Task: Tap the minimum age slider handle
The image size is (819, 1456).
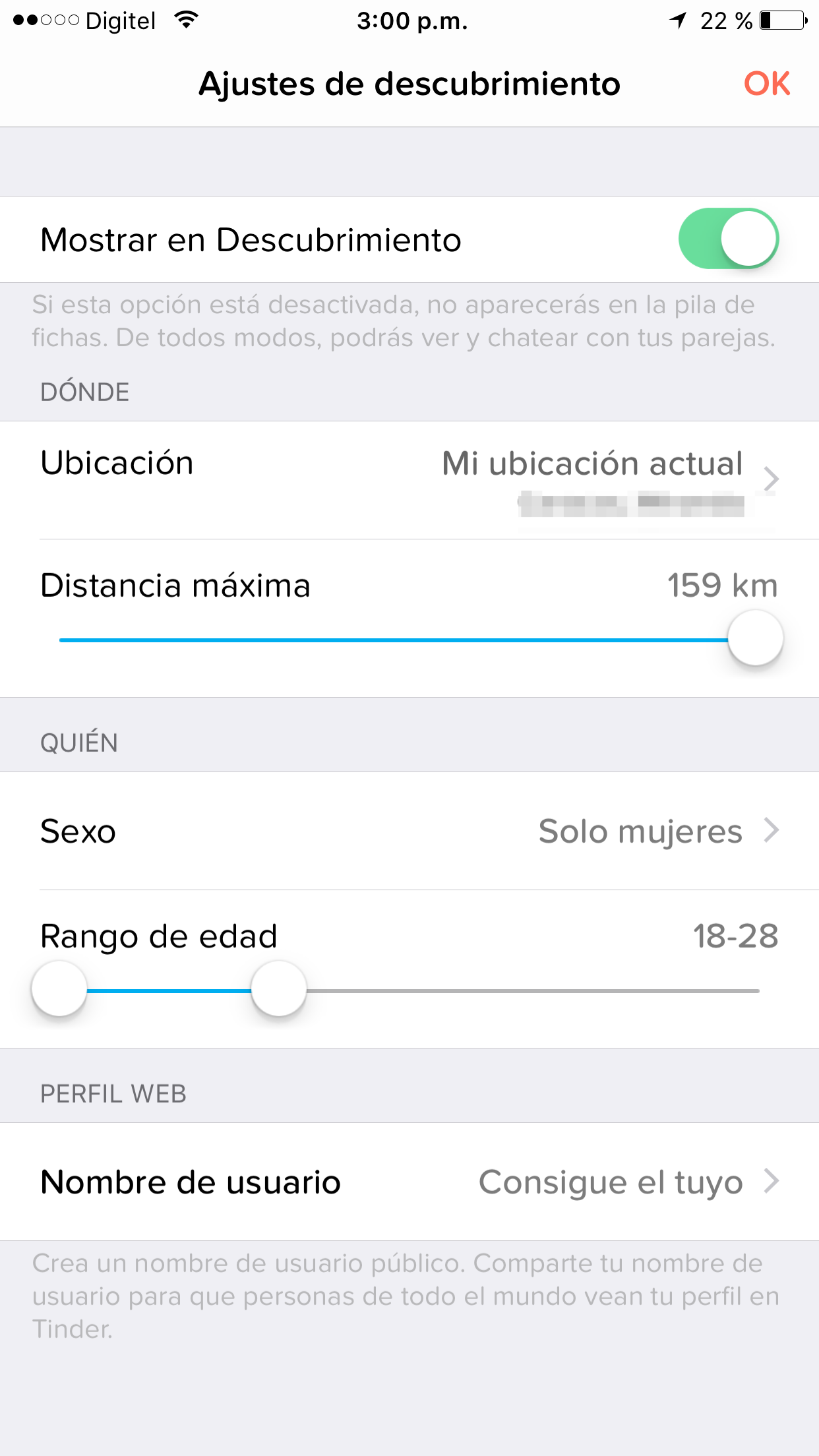Action: [59, 989]
